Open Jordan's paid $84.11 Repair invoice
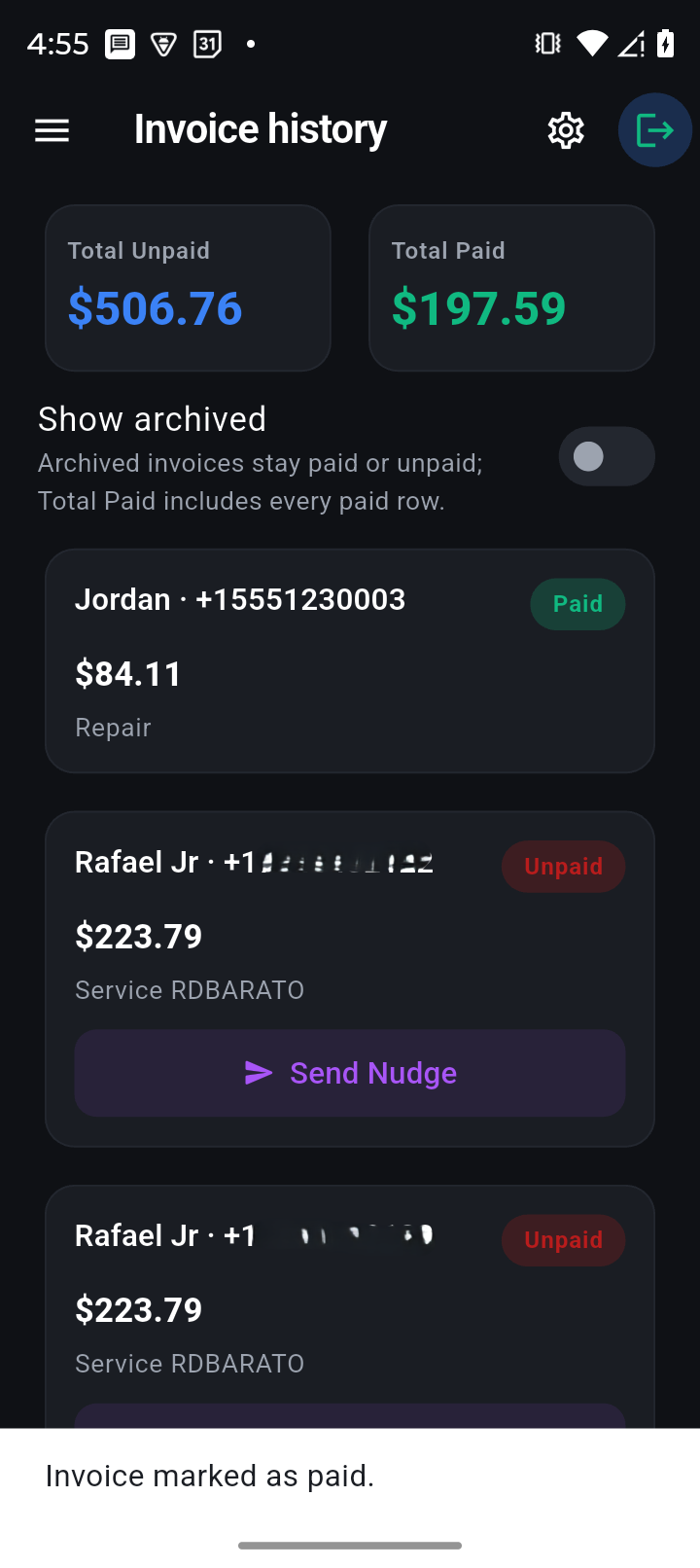Screen dimensions: 700x1568 (x=350, y=661)
